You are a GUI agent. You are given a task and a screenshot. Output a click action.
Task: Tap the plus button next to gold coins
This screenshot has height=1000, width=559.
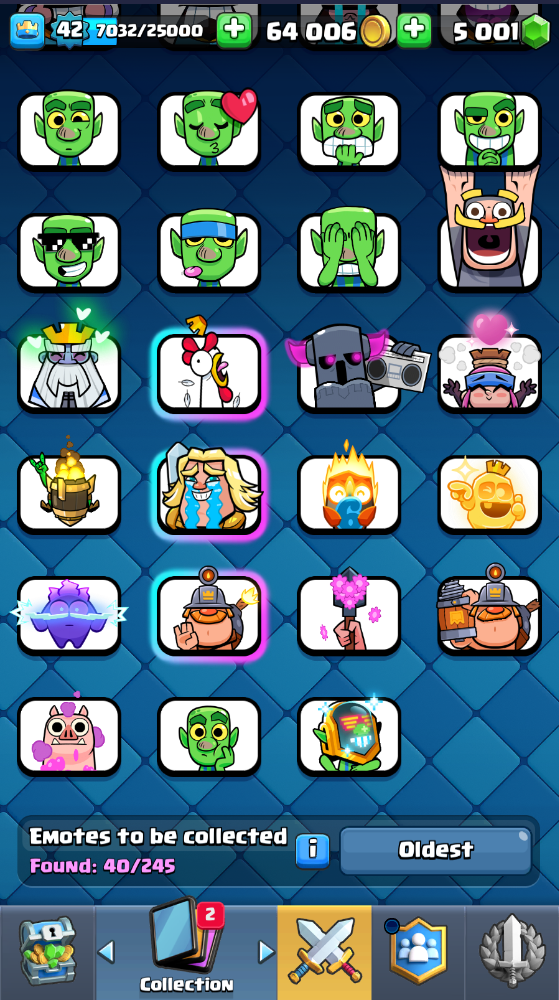[414, 31]
